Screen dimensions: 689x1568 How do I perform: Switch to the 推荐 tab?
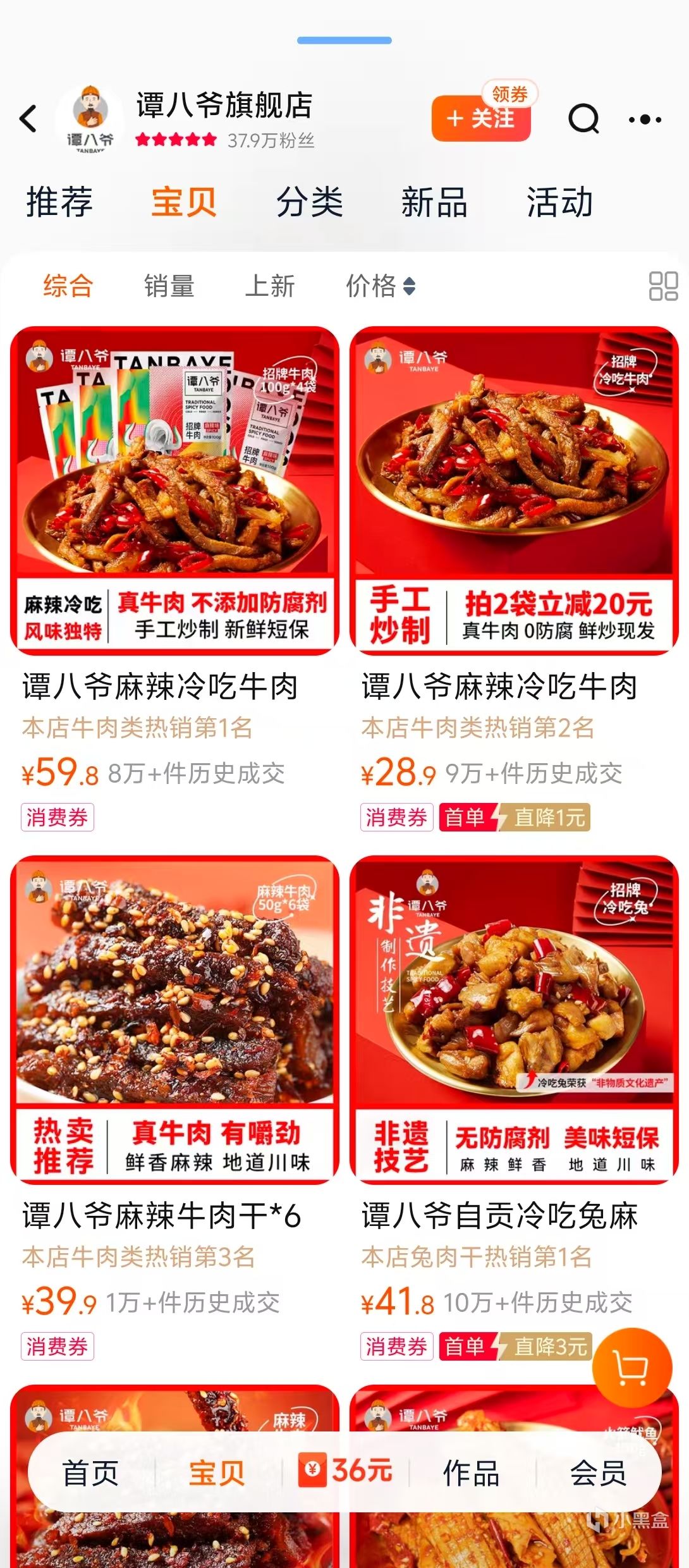click(59, 202)
